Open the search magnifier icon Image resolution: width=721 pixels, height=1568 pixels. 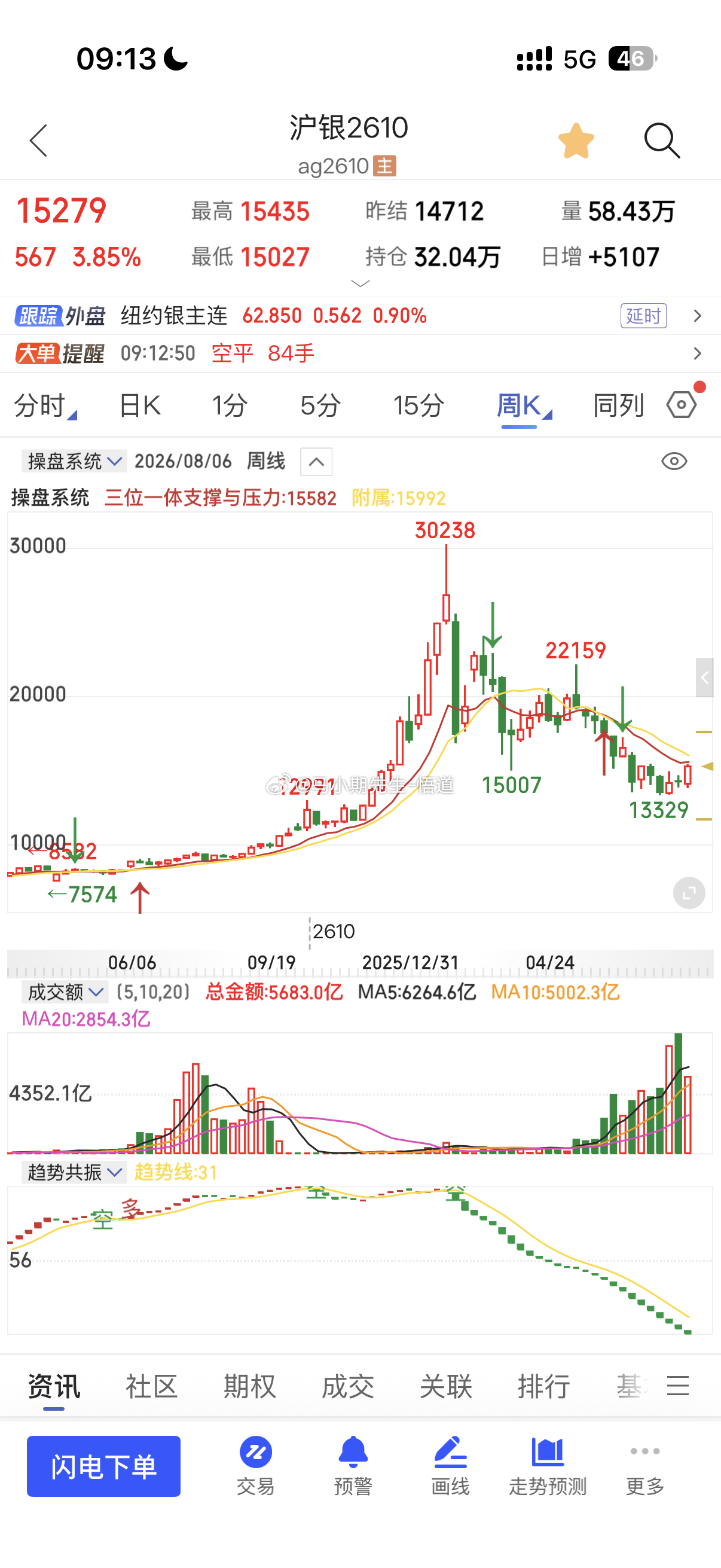tap(662, 141)
